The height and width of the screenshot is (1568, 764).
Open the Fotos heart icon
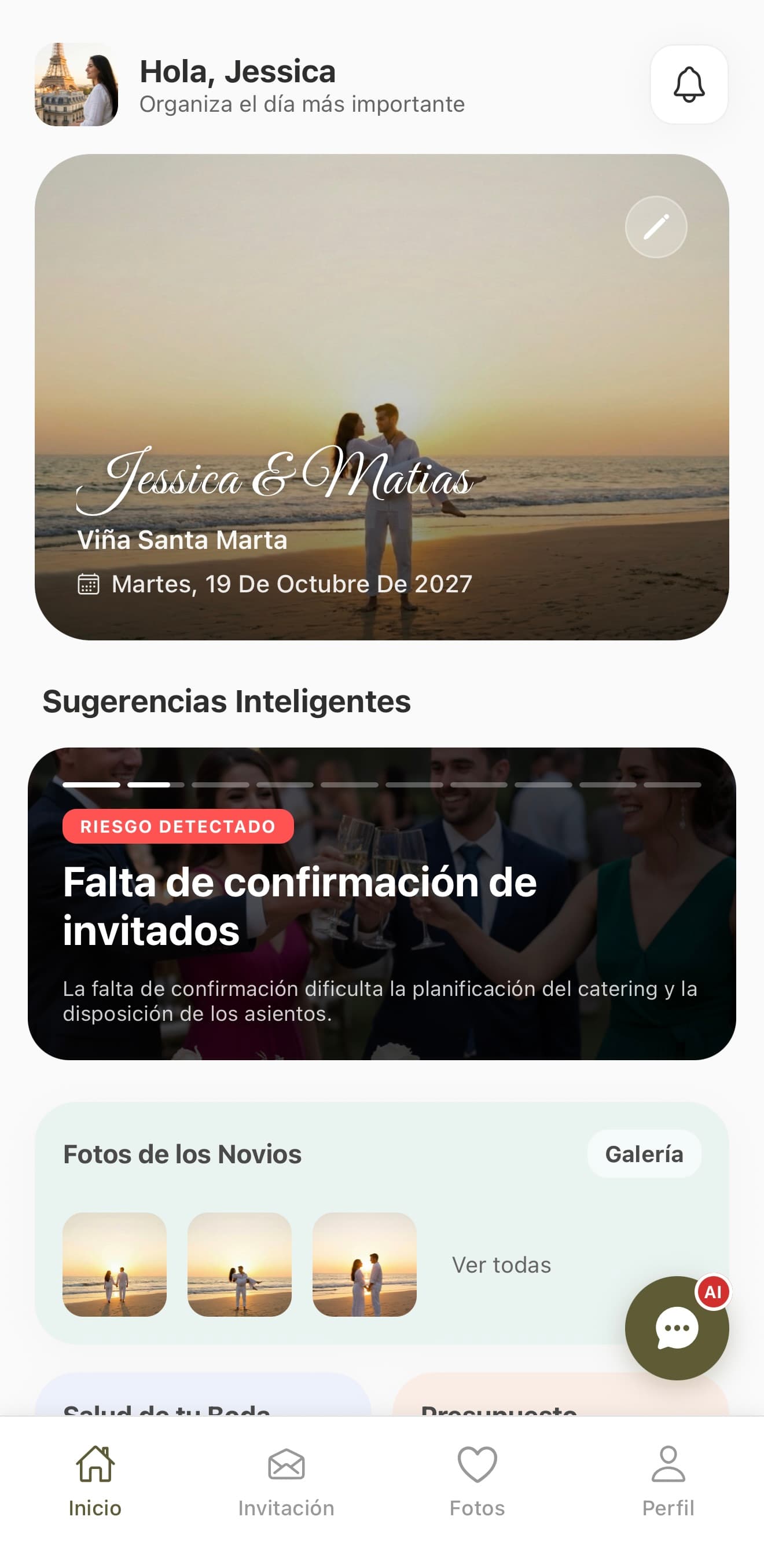478,1463
